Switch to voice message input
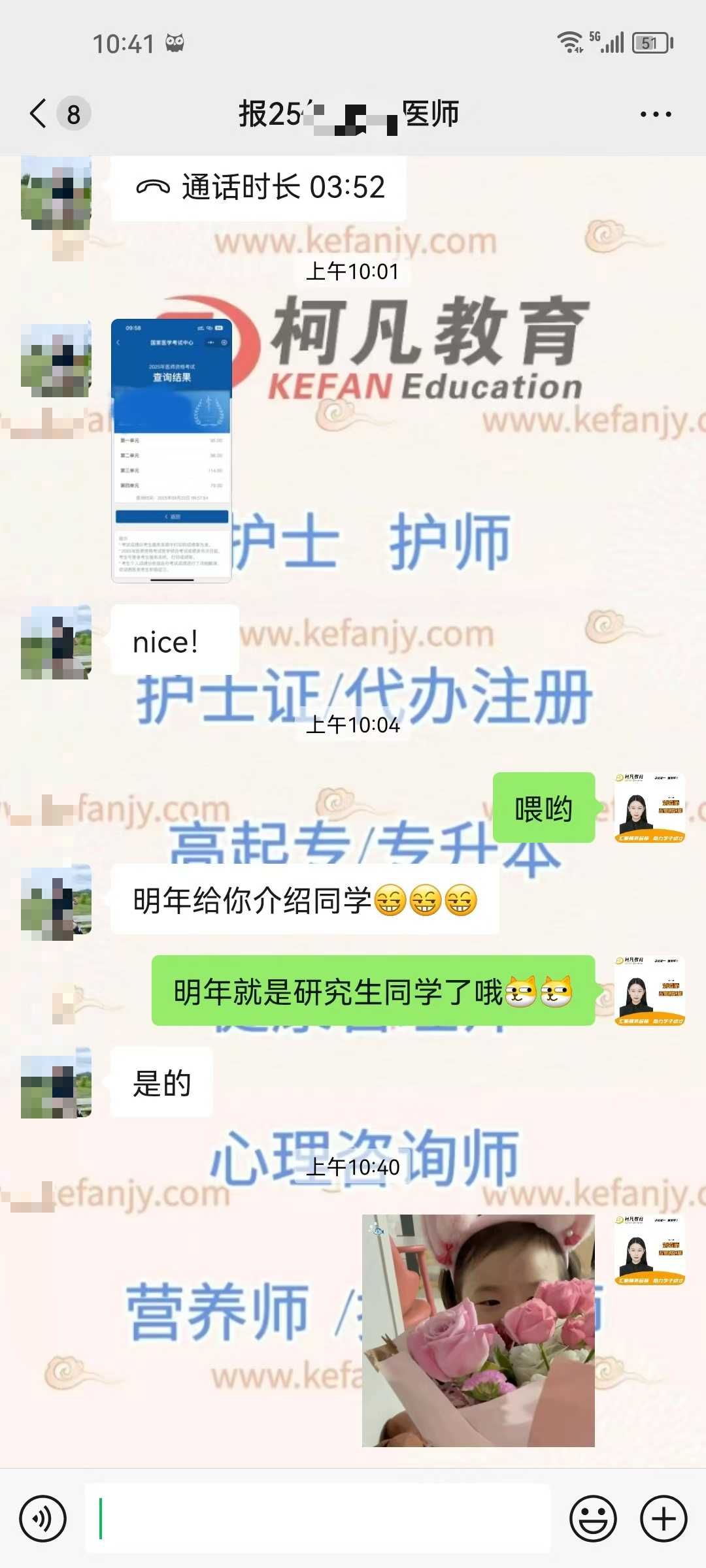 click(x=42, y=1518)
